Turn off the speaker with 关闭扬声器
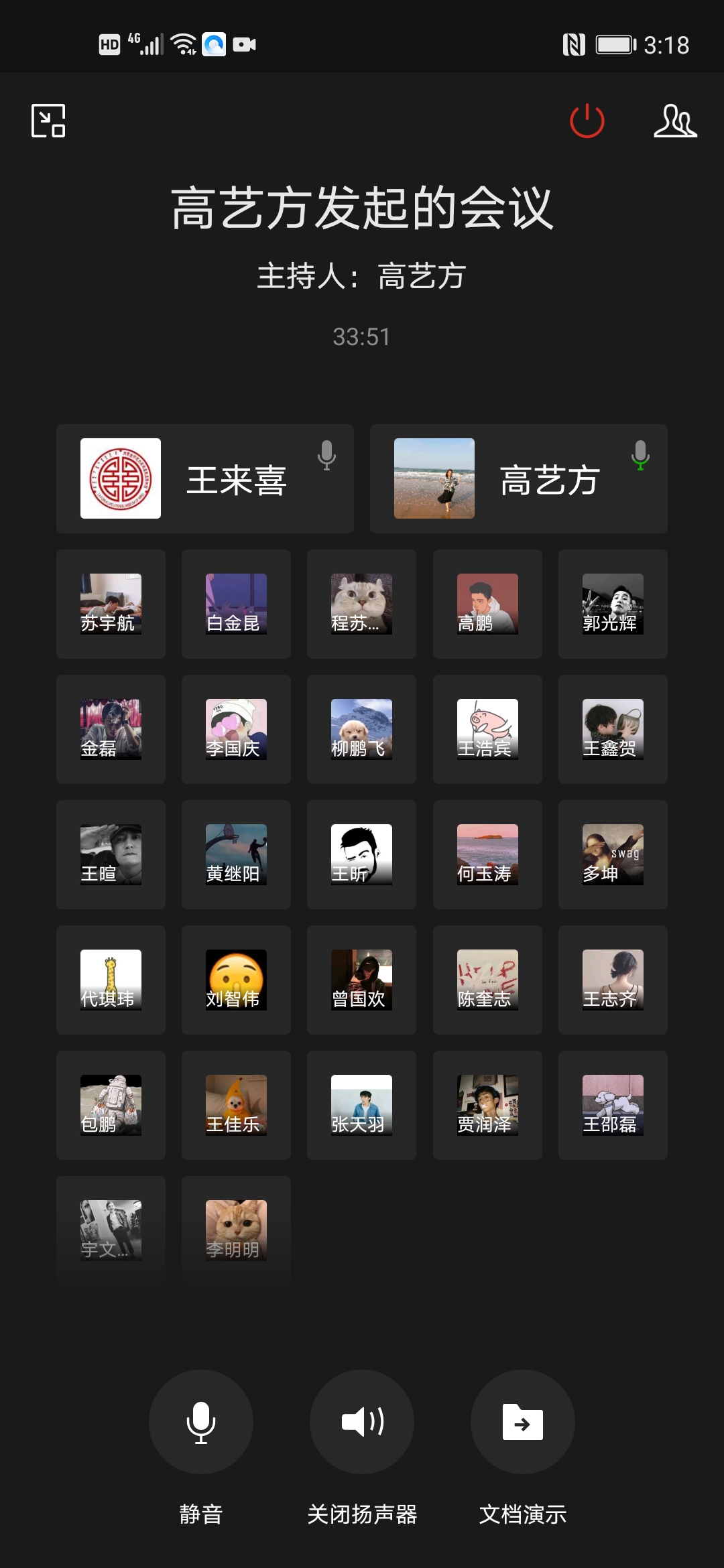 (361, 1421)
